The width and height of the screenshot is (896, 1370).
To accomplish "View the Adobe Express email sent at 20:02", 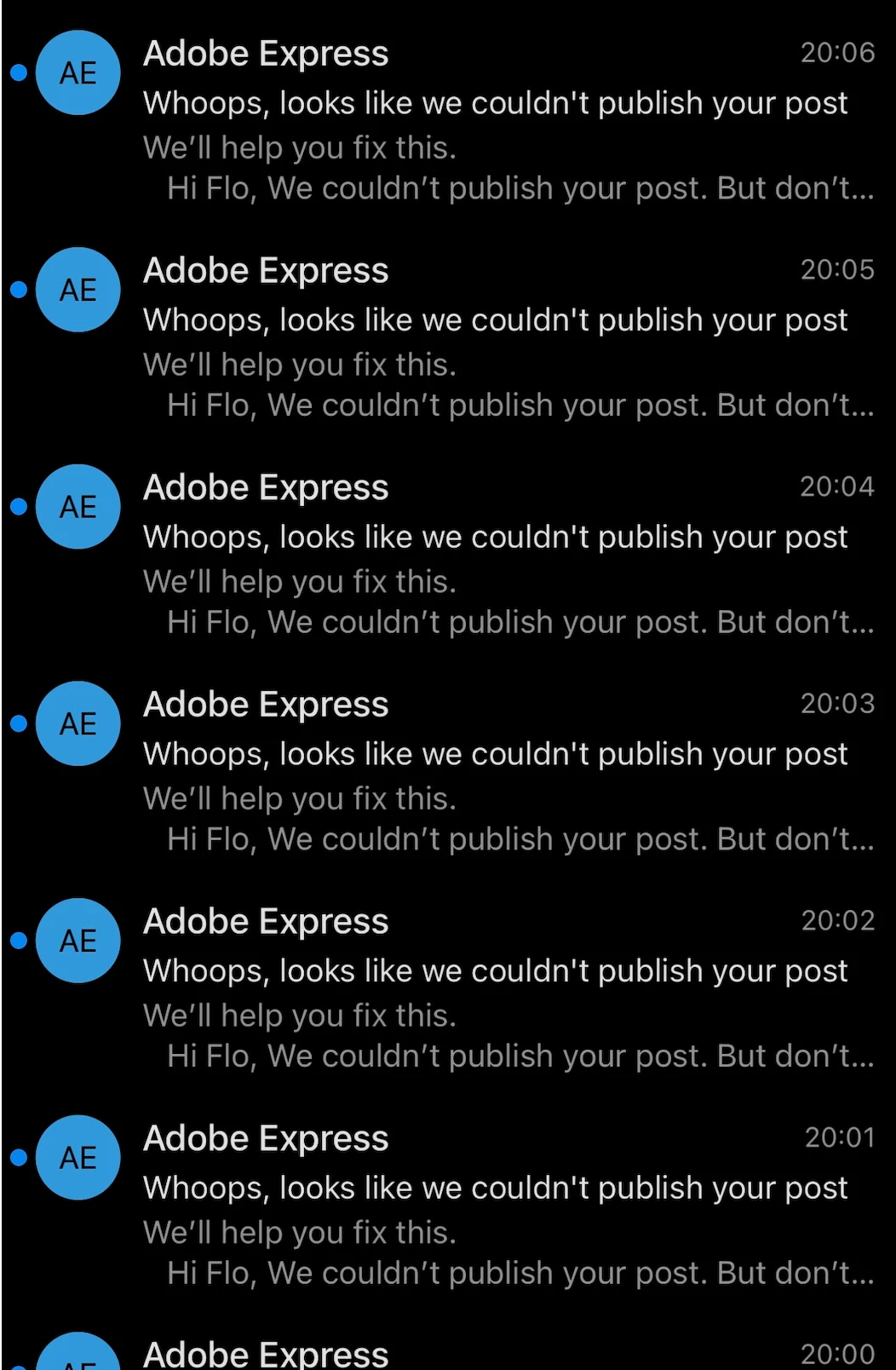I will click(x=494, y=988).
